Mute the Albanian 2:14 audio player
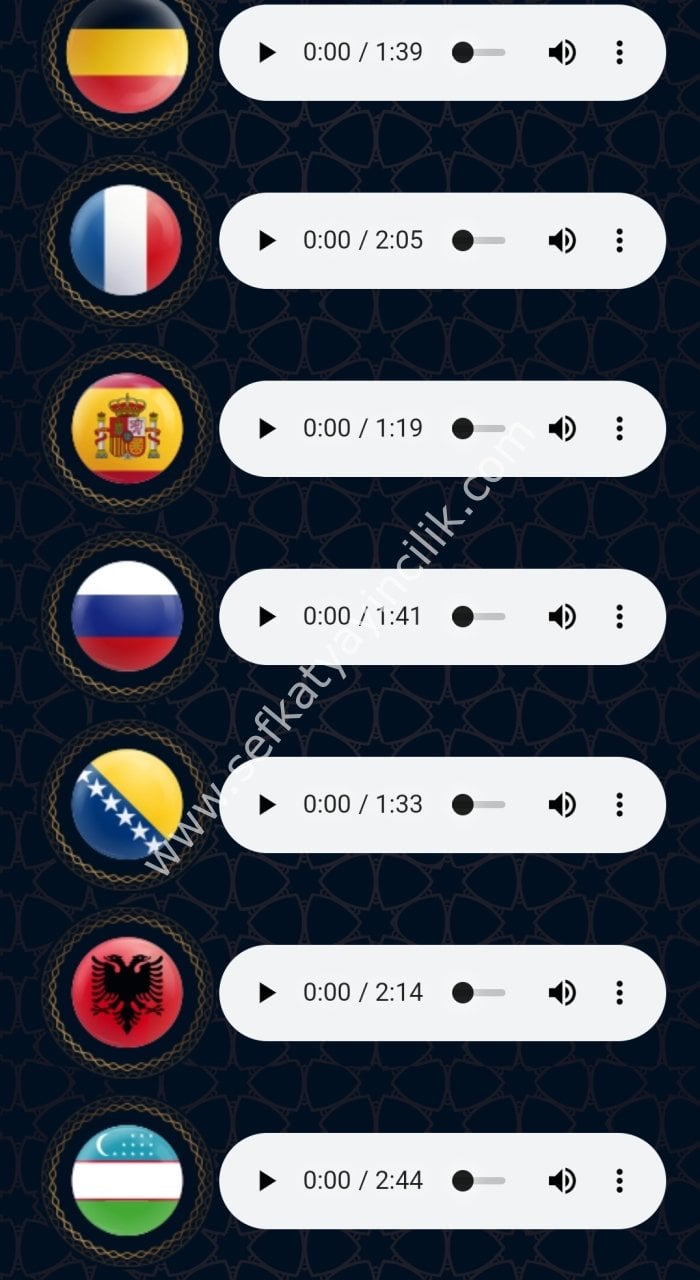The image size is (700, 1280). point(562,992)
